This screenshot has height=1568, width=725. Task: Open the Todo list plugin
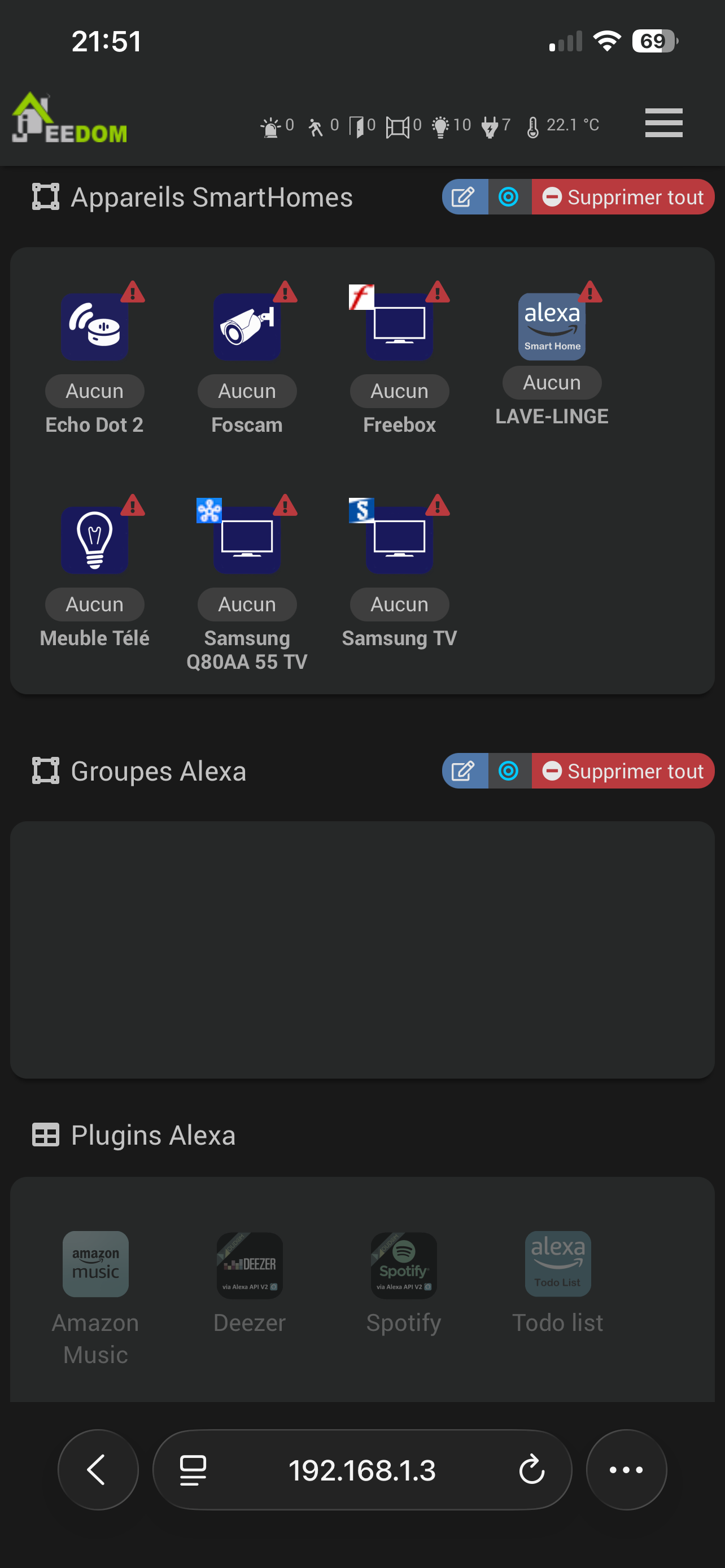tap(558, 1264)
